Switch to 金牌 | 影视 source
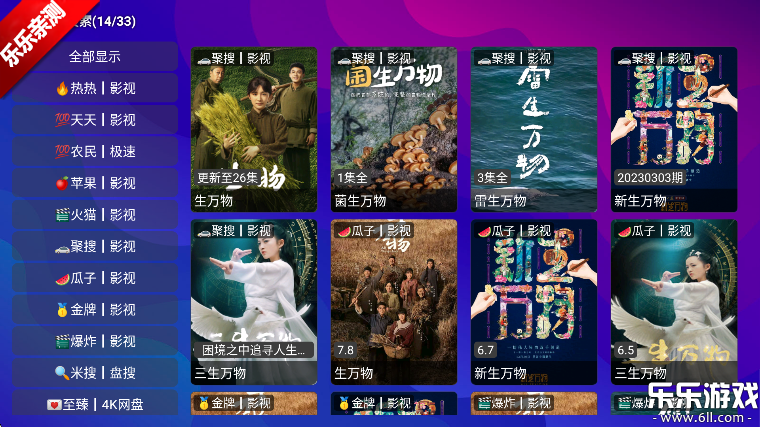Screen dimensions: 760x427 point(95,310)
